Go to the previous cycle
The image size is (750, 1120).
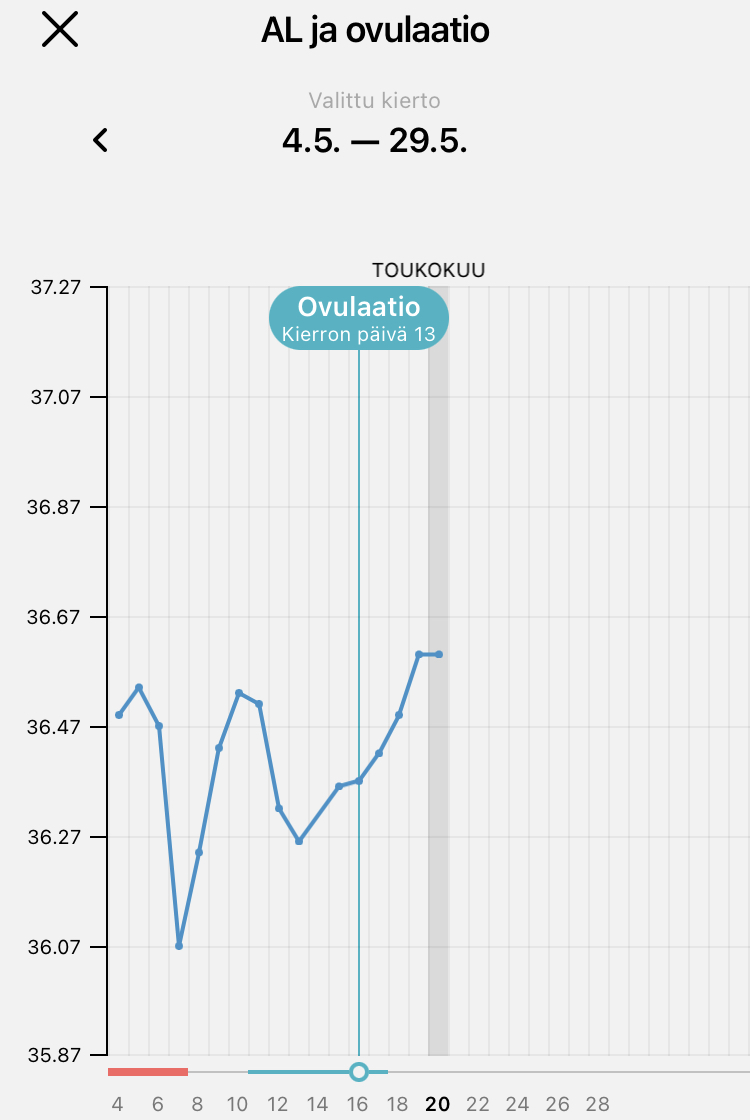point(100,141)
